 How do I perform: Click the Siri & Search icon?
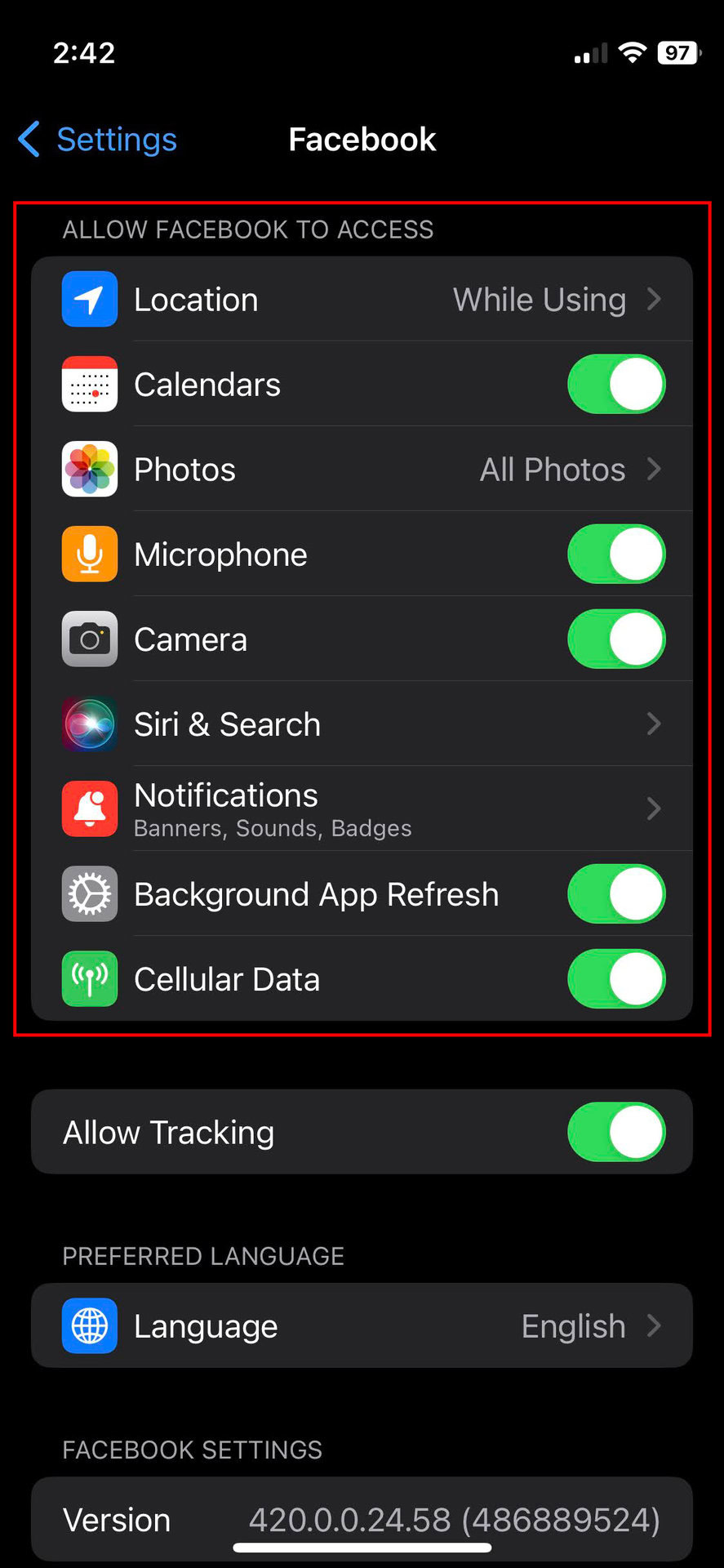89,724
